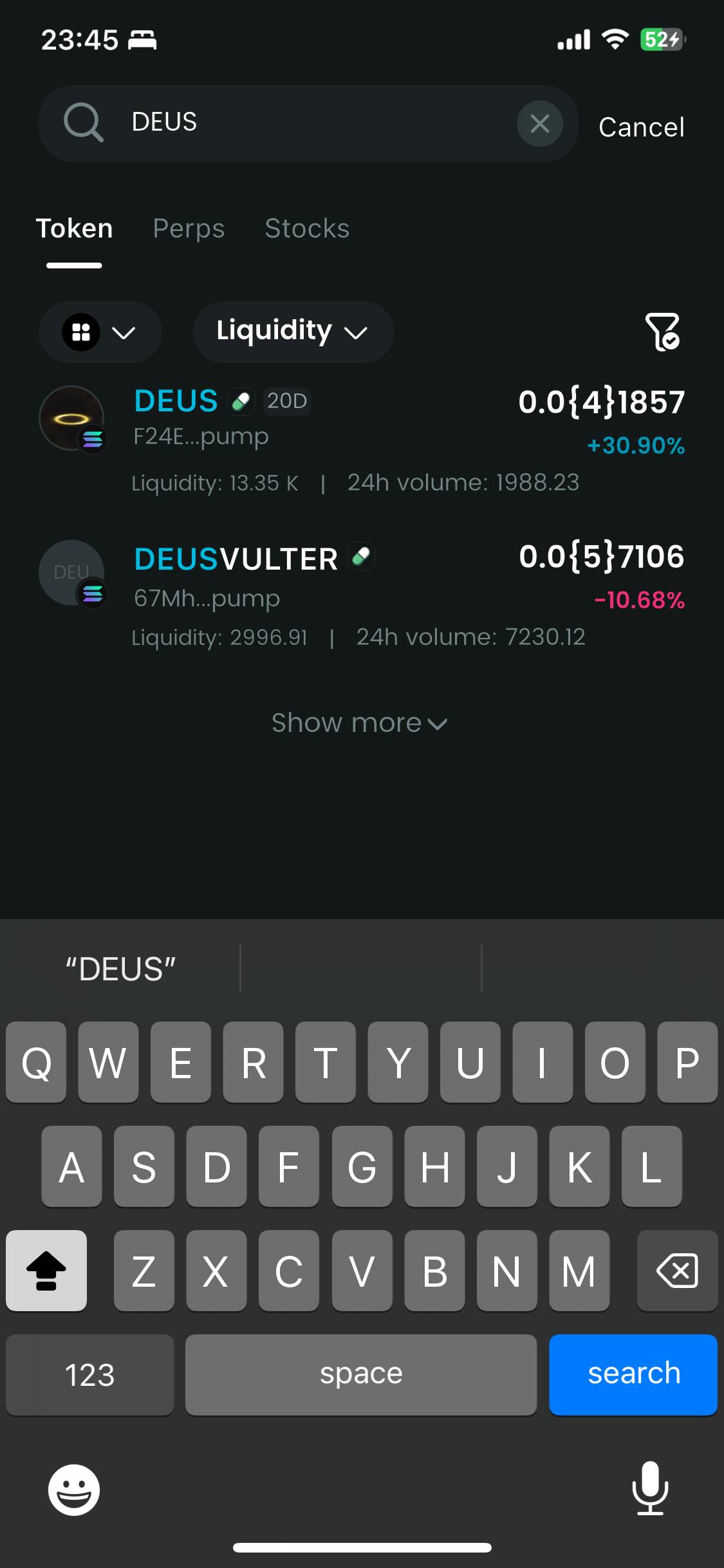The height and width of the screenshot is (1568, 724).
Task: Open the category filter dropdown
Action: tap(100, 331)
